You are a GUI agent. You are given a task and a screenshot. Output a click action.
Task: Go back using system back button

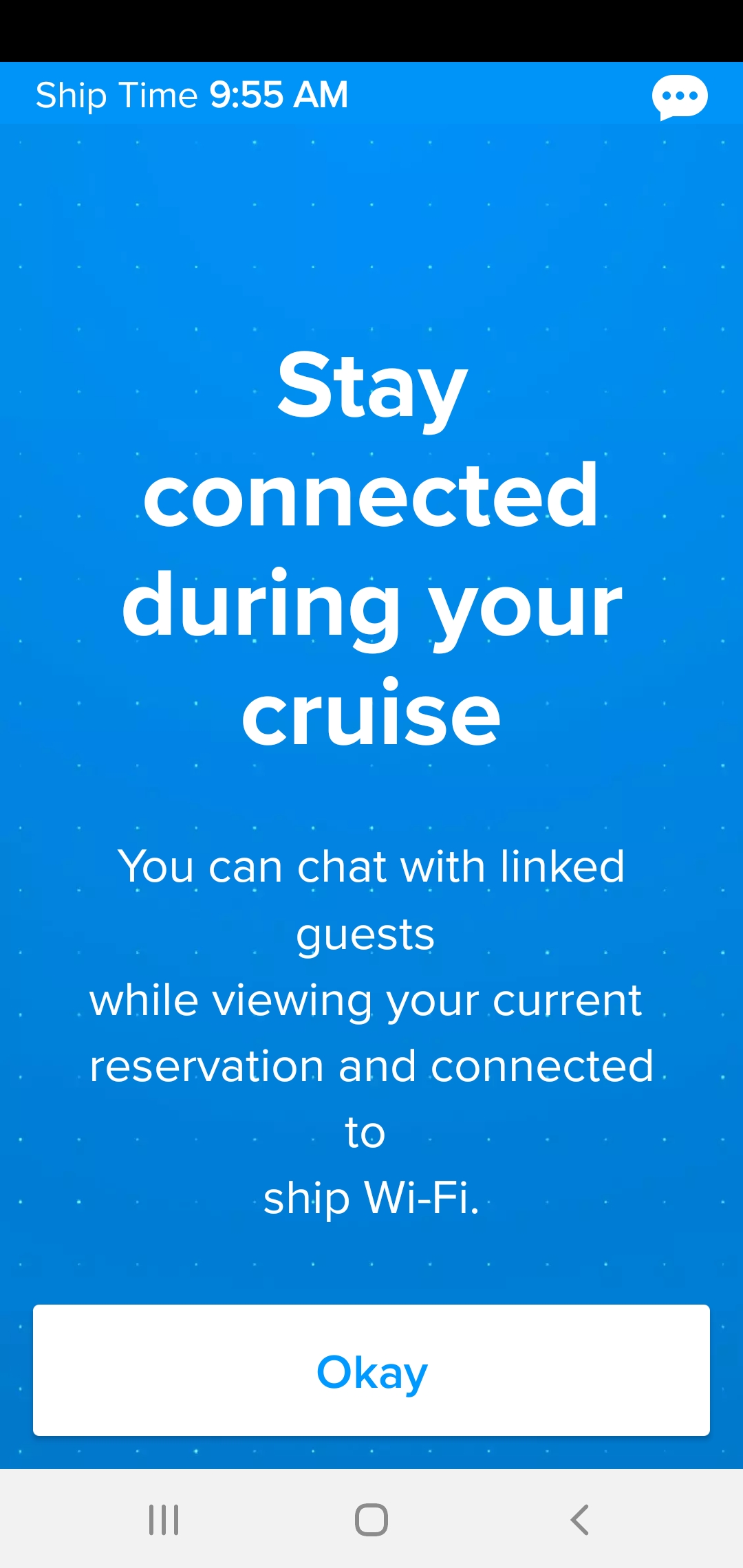pyautogui.click(x=580, y=1520)
